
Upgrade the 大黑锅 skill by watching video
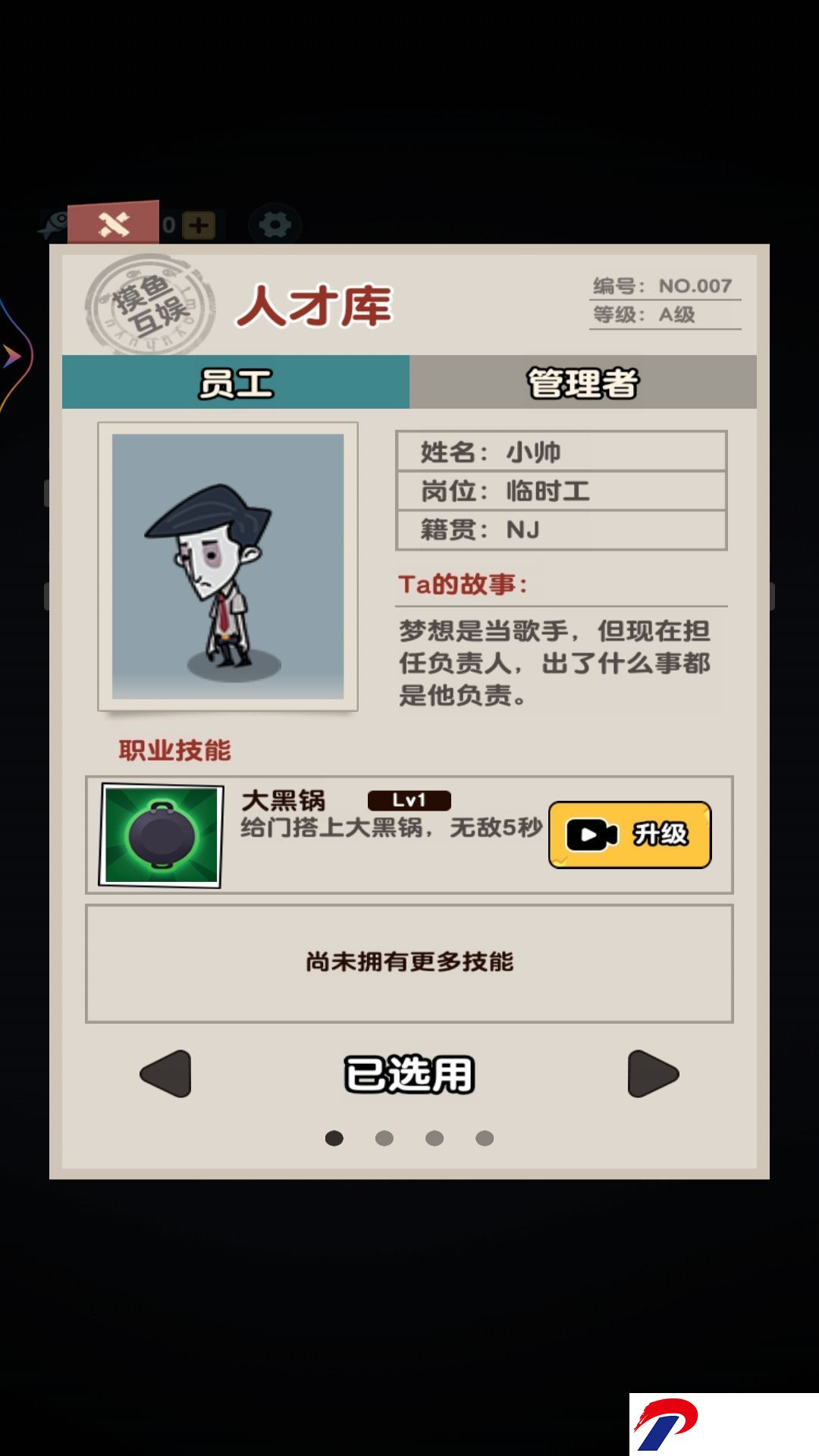[x=629, y=834]
